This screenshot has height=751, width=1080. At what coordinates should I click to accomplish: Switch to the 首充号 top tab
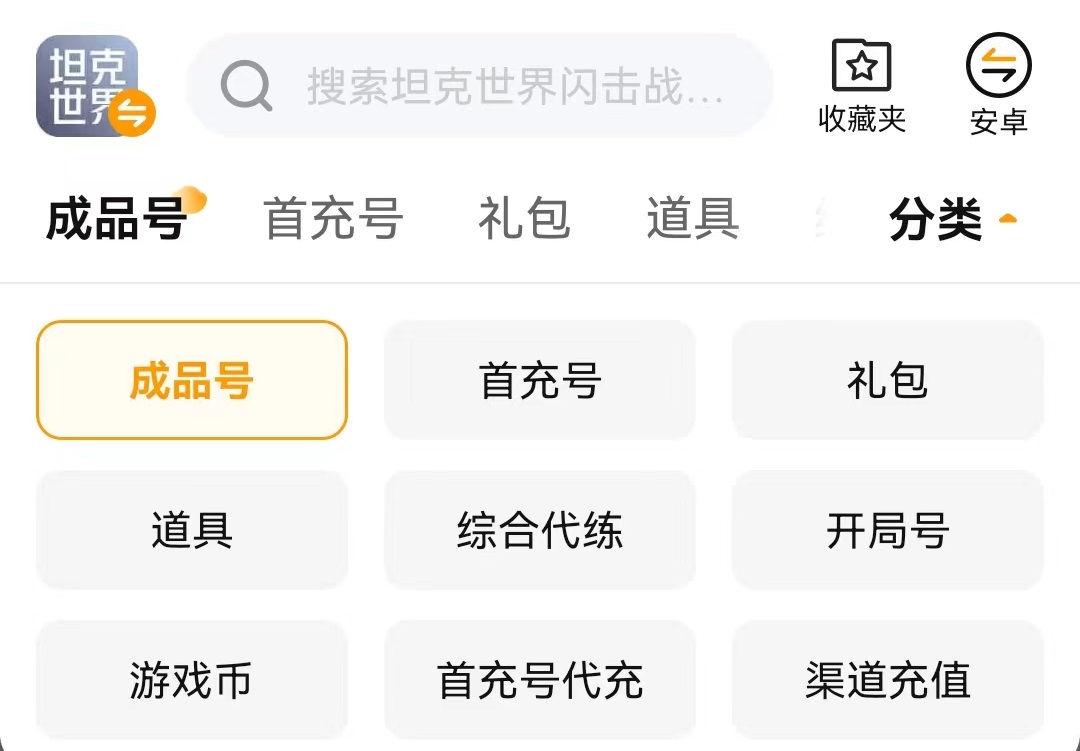tap(333, 218)
